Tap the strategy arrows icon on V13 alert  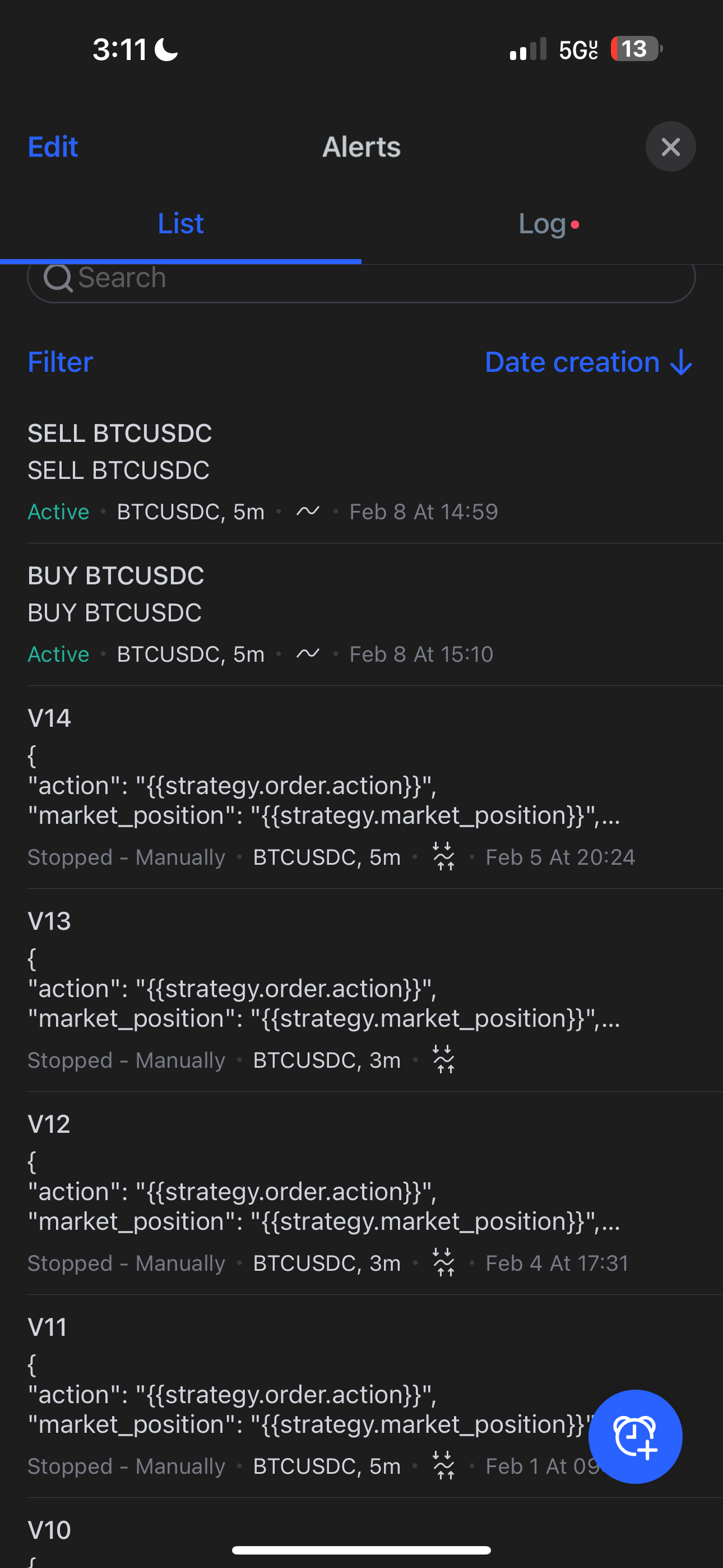444,1059
